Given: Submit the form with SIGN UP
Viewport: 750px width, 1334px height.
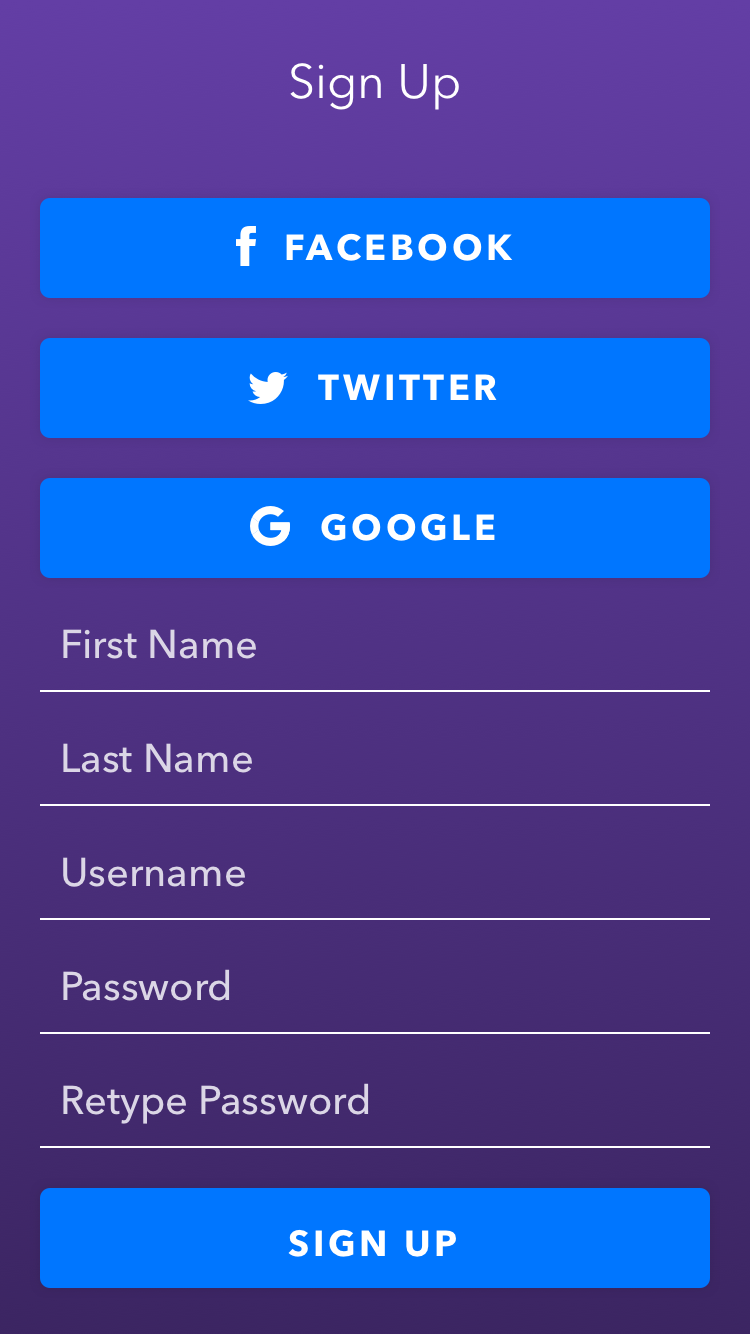Looking at the screenshot, I should tap(375, 1238).
